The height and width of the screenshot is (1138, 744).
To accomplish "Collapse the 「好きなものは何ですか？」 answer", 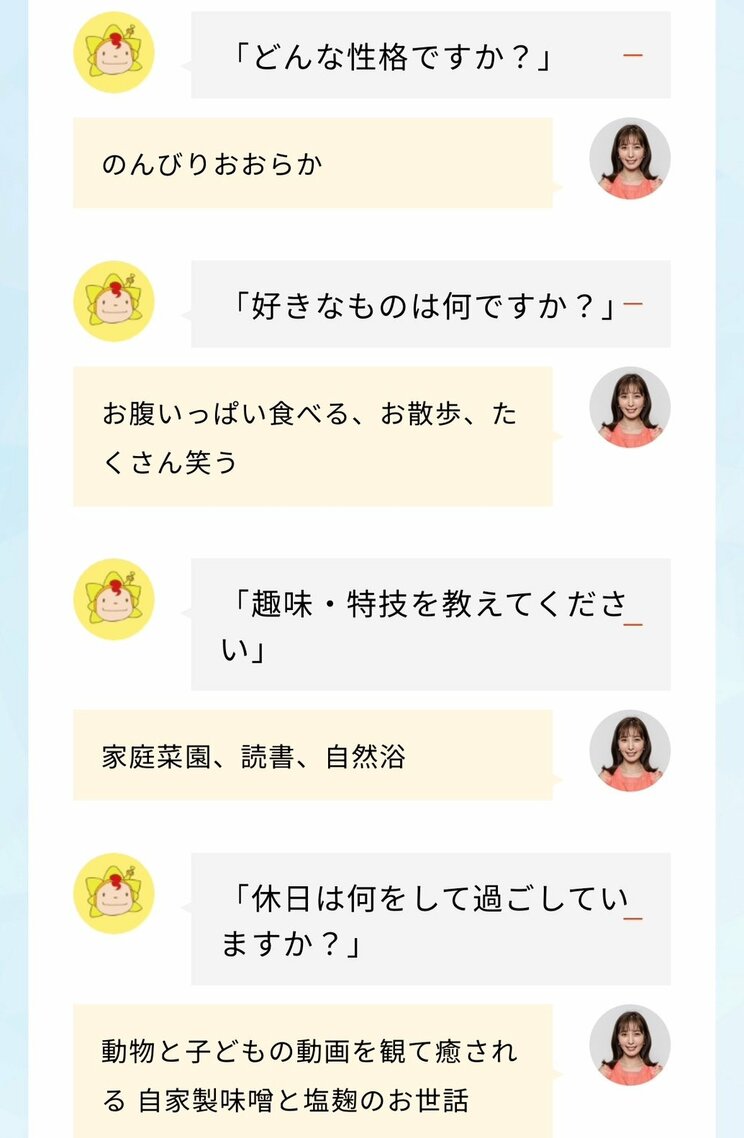I will pyautogui.click(x=632, y=304).
